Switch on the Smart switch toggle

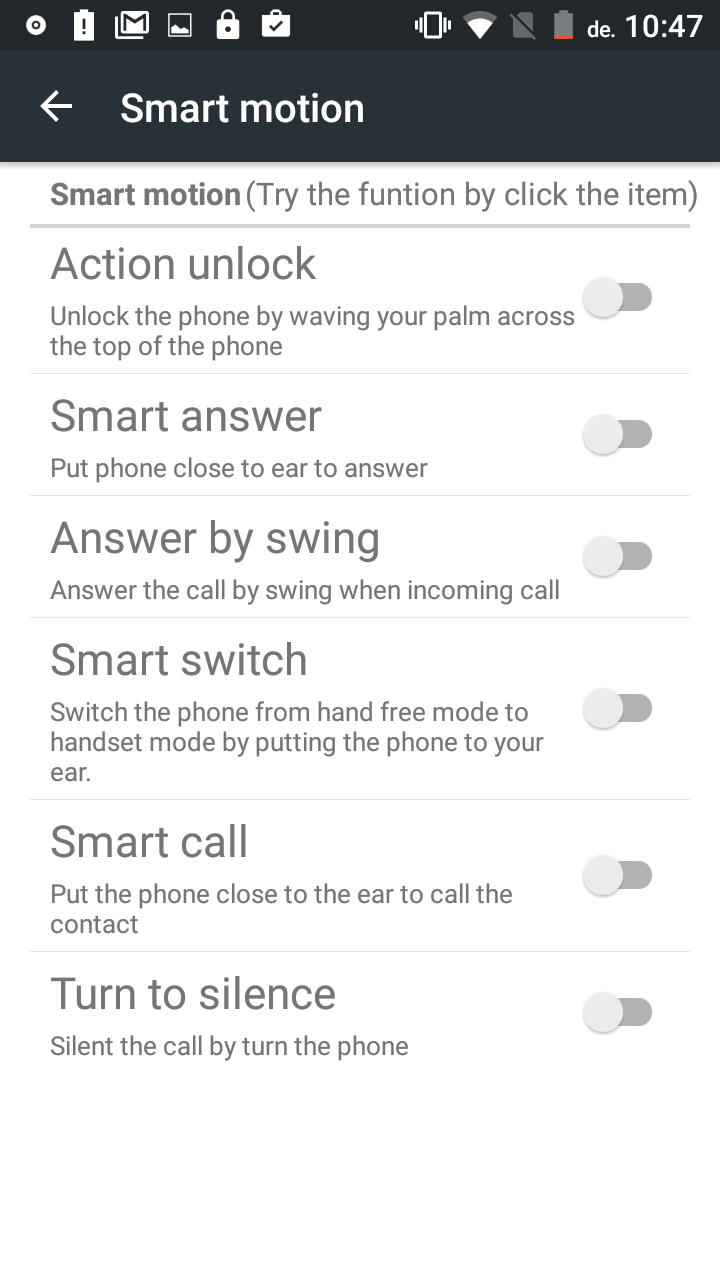618,709
